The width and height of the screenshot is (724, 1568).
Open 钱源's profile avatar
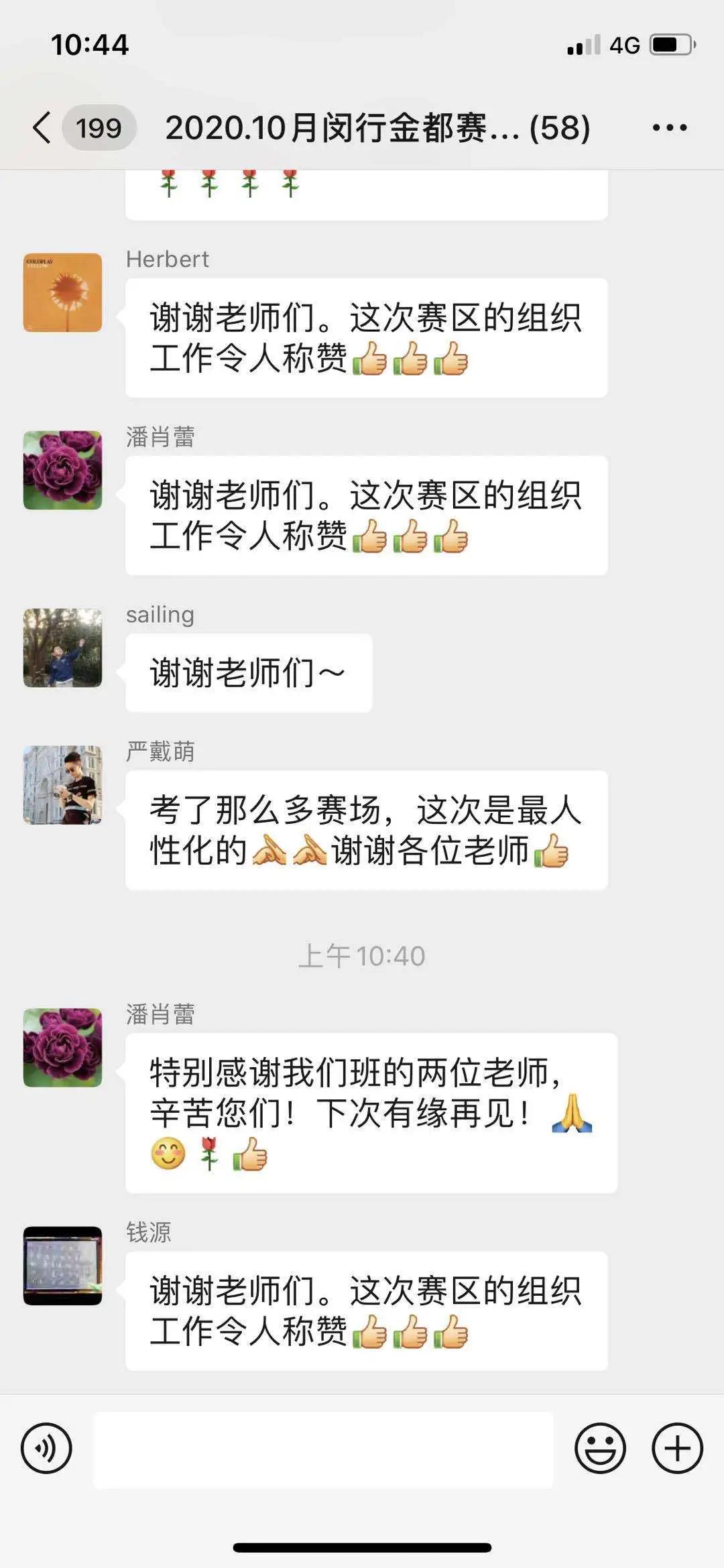[62, 1266]
